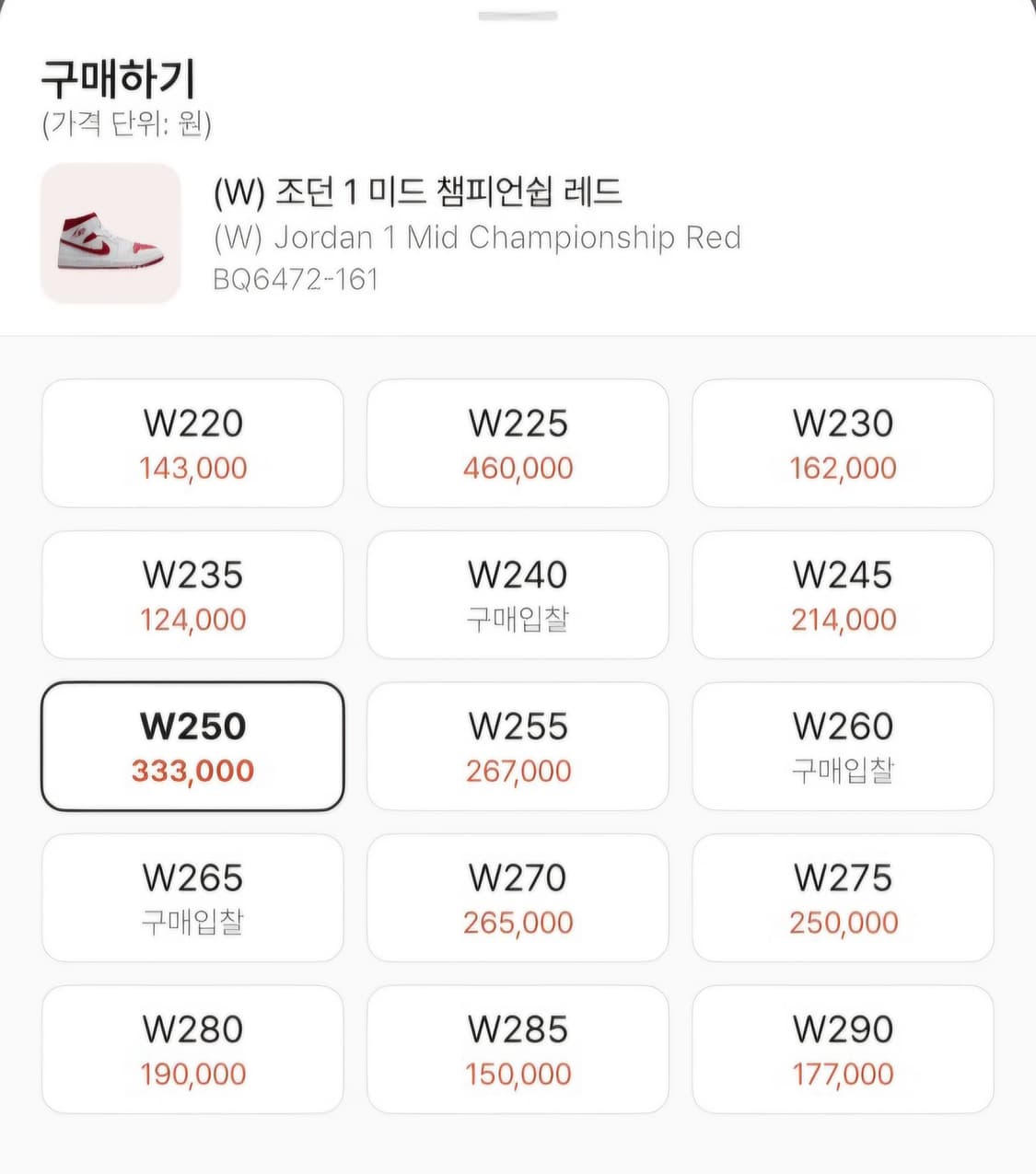The width and height of the screenshot is (1036, 1174).
Task: Choose size W285 priced 150,000
Action: 517,1050
